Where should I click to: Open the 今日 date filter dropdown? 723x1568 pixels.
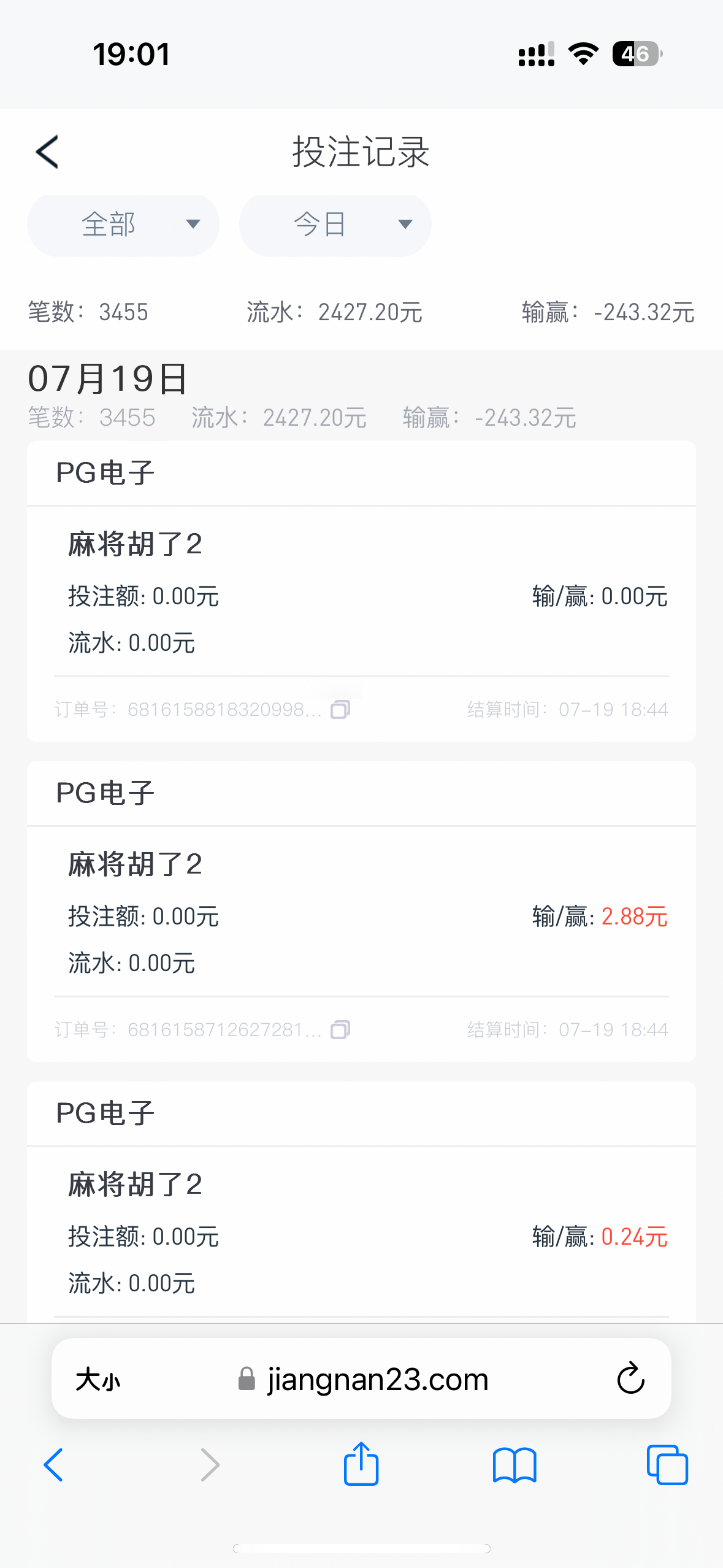pos(335,225)
